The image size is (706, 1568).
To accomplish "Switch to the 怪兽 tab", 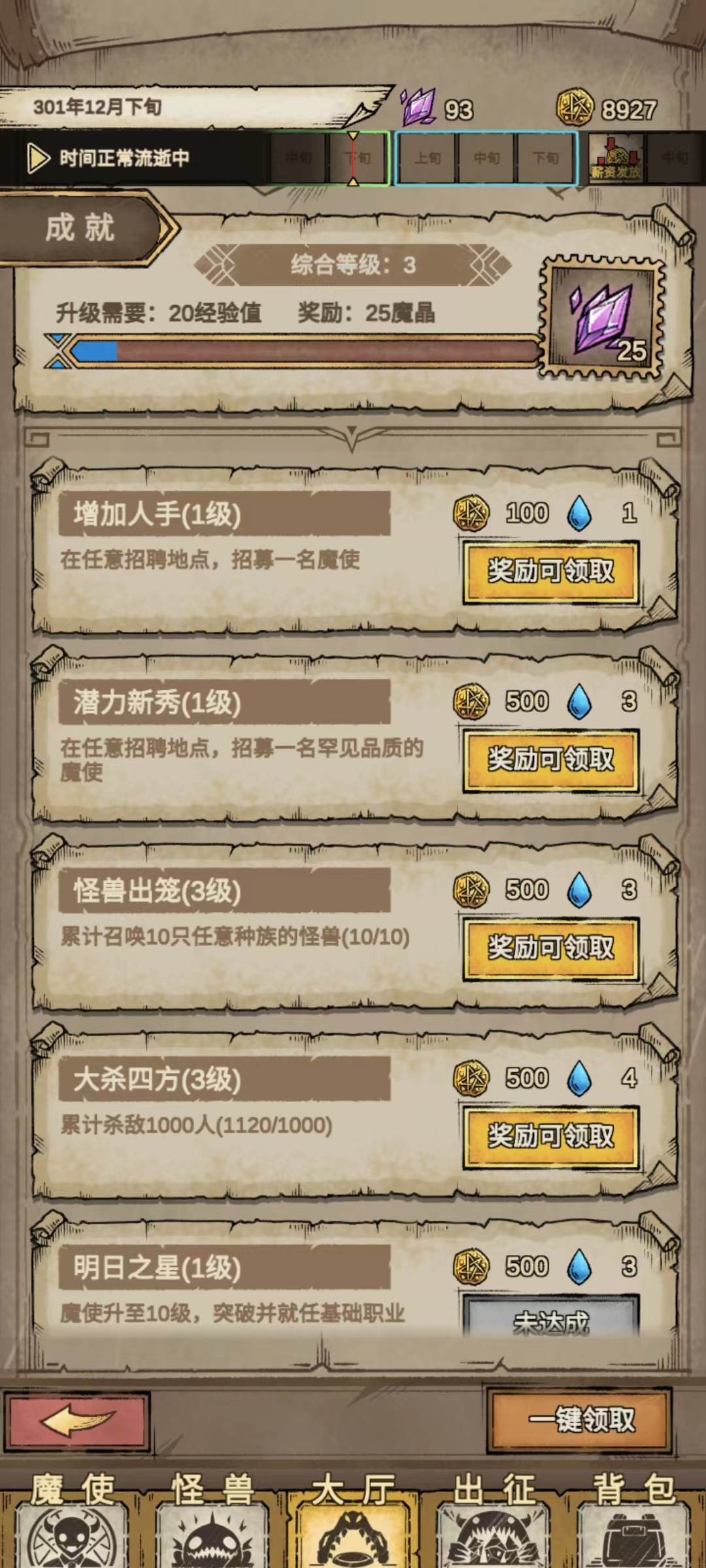I will pyautogui.click(x=212, y=1522).
